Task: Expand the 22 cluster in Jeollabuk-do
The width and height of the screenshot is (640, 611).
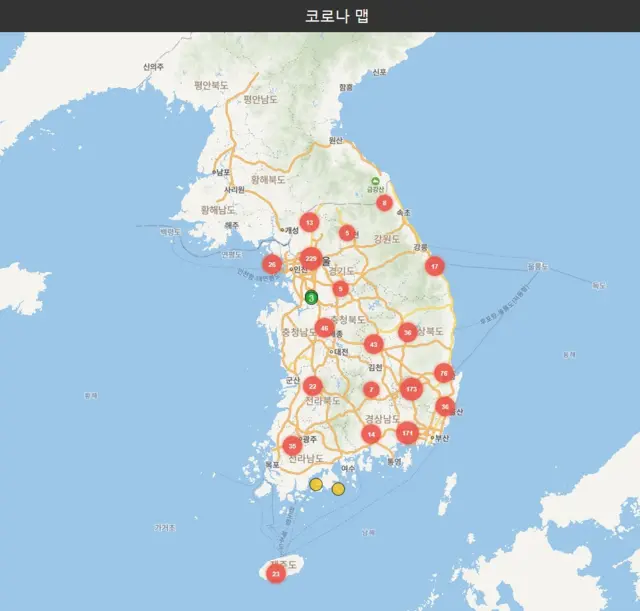Action: click(x=313, y=386)
